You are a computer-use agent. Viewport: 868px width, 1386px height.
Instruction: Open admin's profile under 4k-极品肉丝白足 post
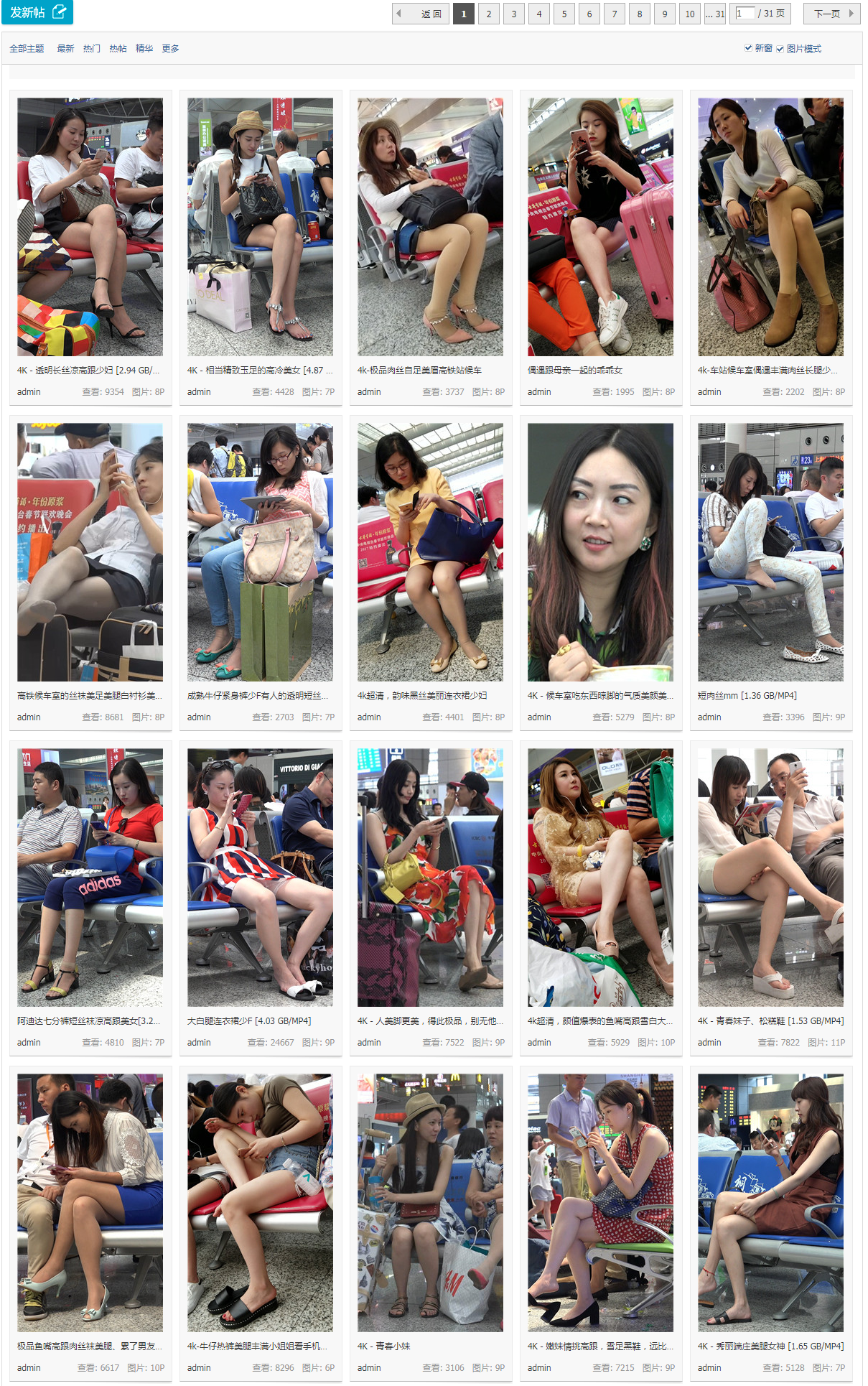(x=369, y=392)
